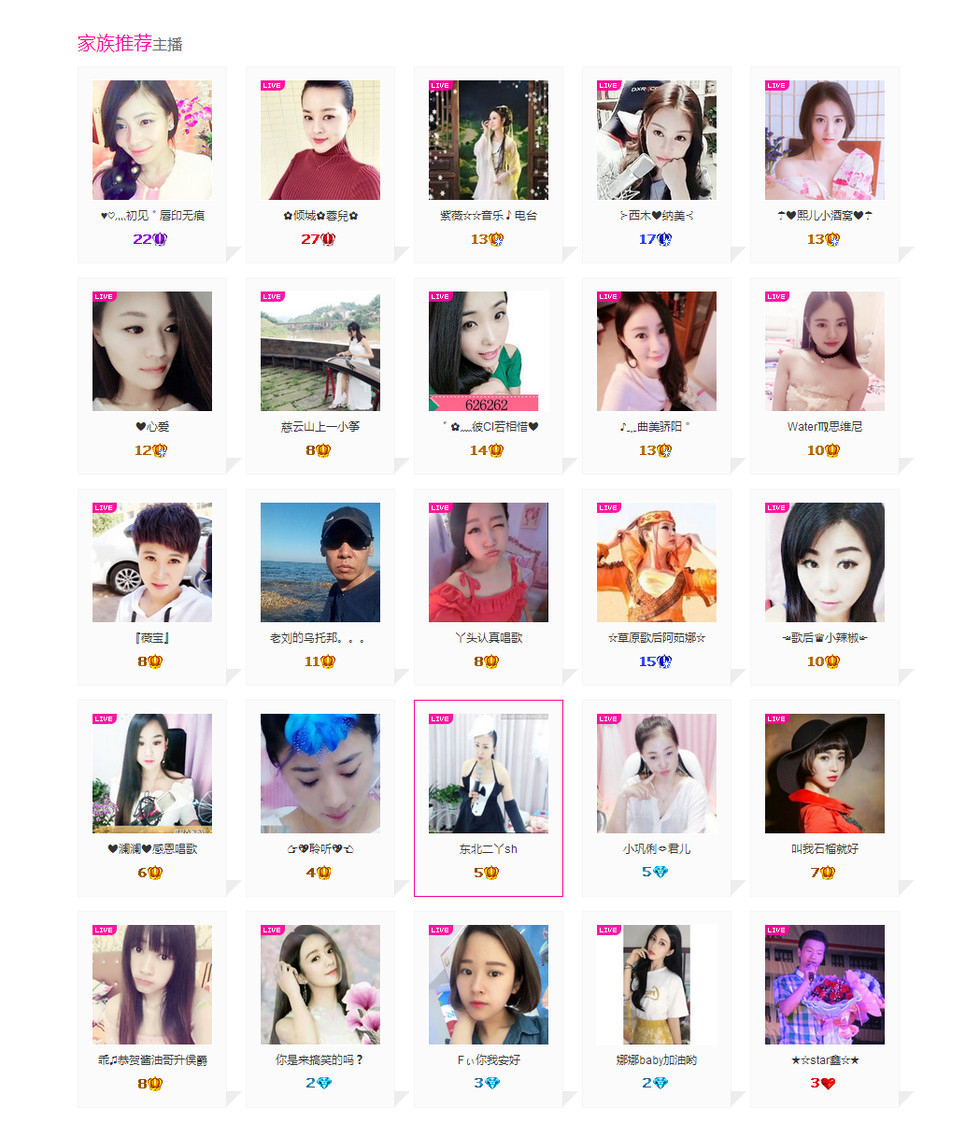This screenshot has height=1137, width=980.
Task: Open 丫头认真唱歌 live room
Action: click(488, 562)
